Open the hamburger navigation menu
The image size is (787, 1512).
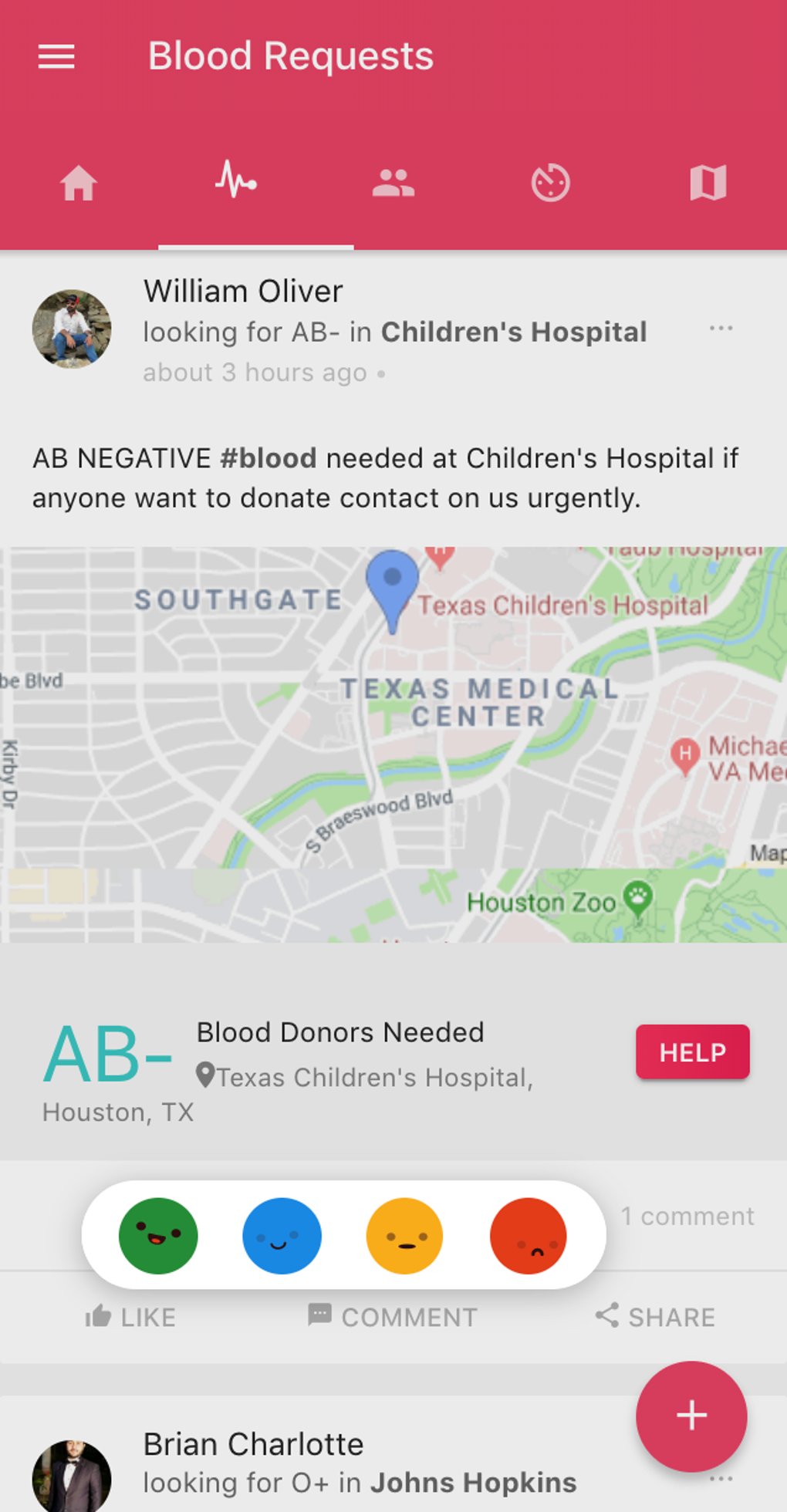[x=56, y=56]
